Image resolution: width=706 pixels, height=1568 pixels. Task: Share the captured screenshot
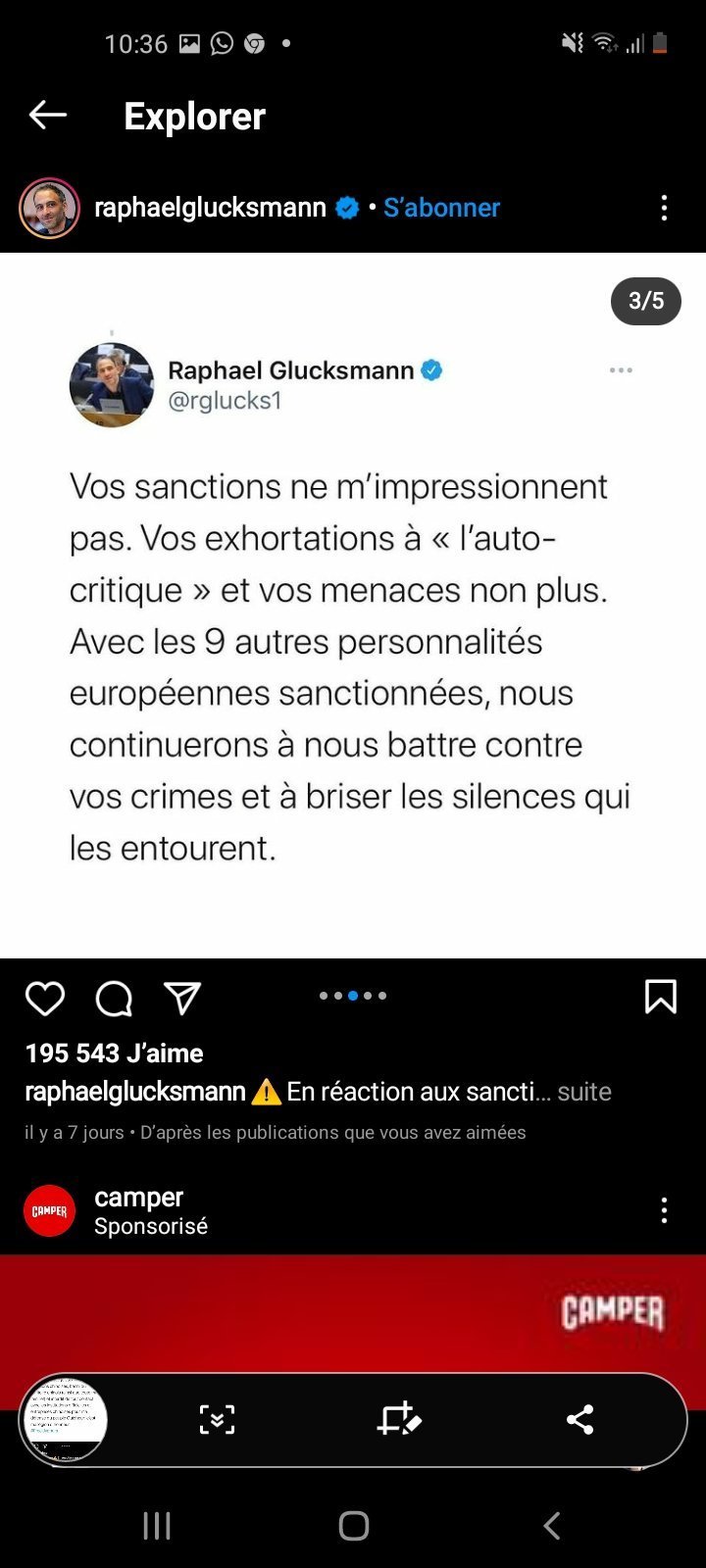point(580,1419)
